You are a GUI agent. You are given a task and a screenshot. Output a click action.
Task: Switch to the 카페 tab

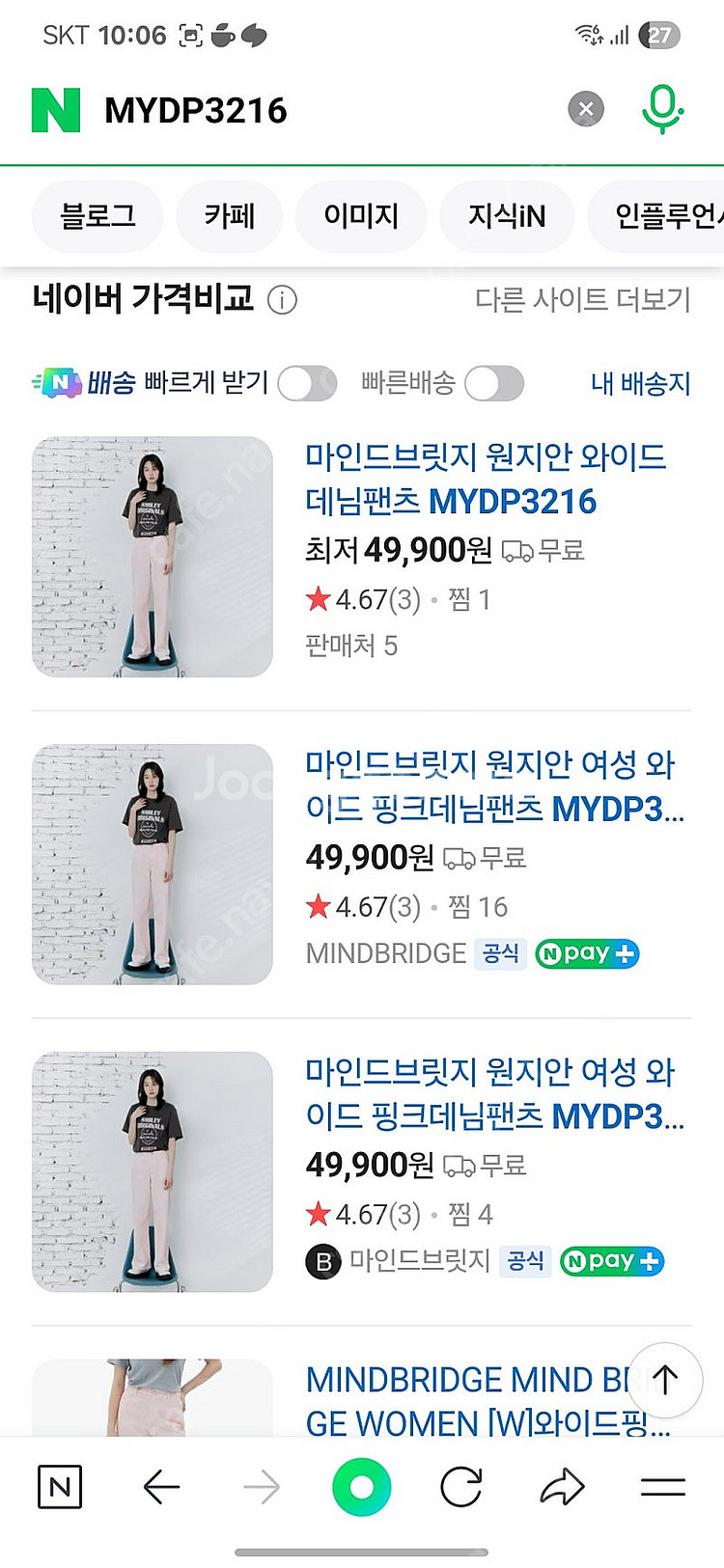229,216
